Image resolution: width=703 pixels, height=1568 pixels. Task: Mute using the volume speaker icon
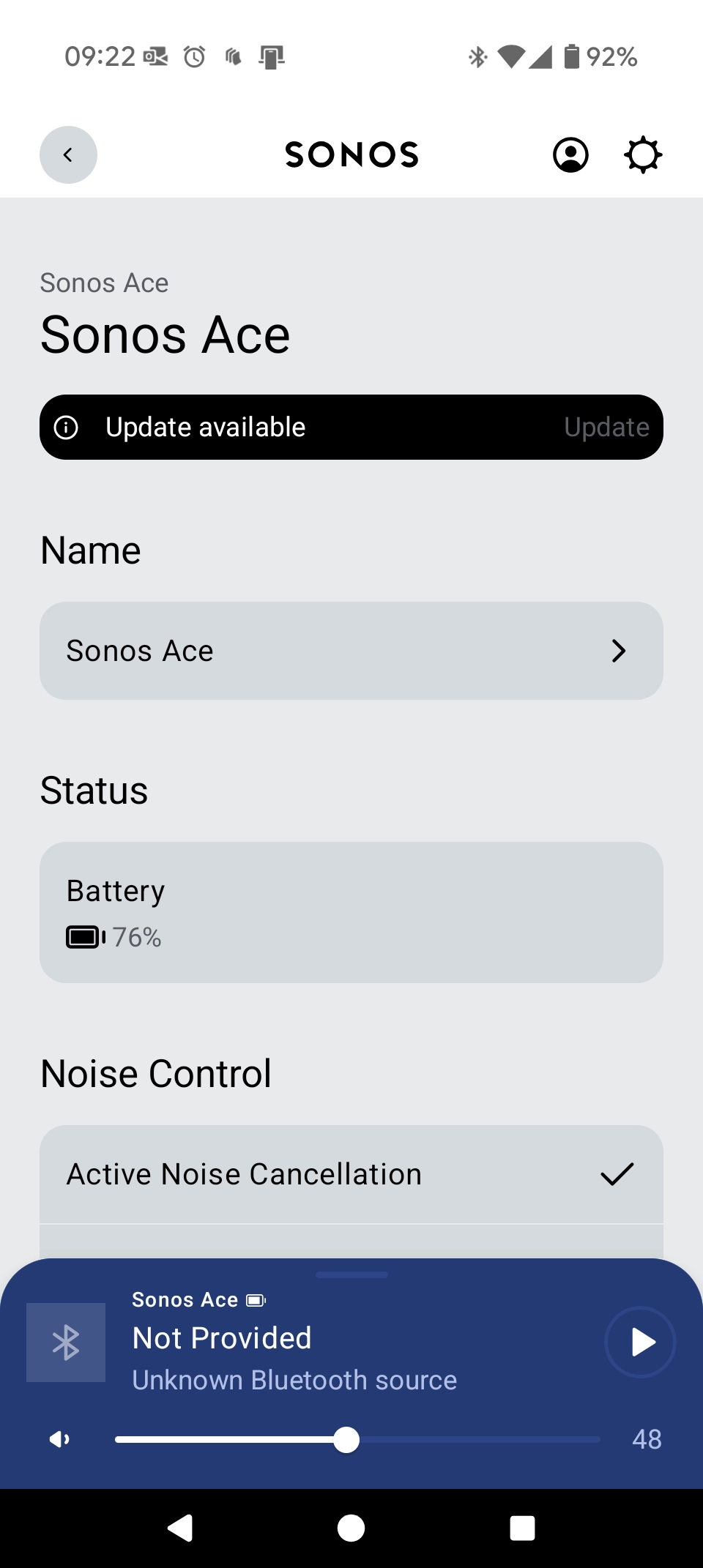point(60,1439)
